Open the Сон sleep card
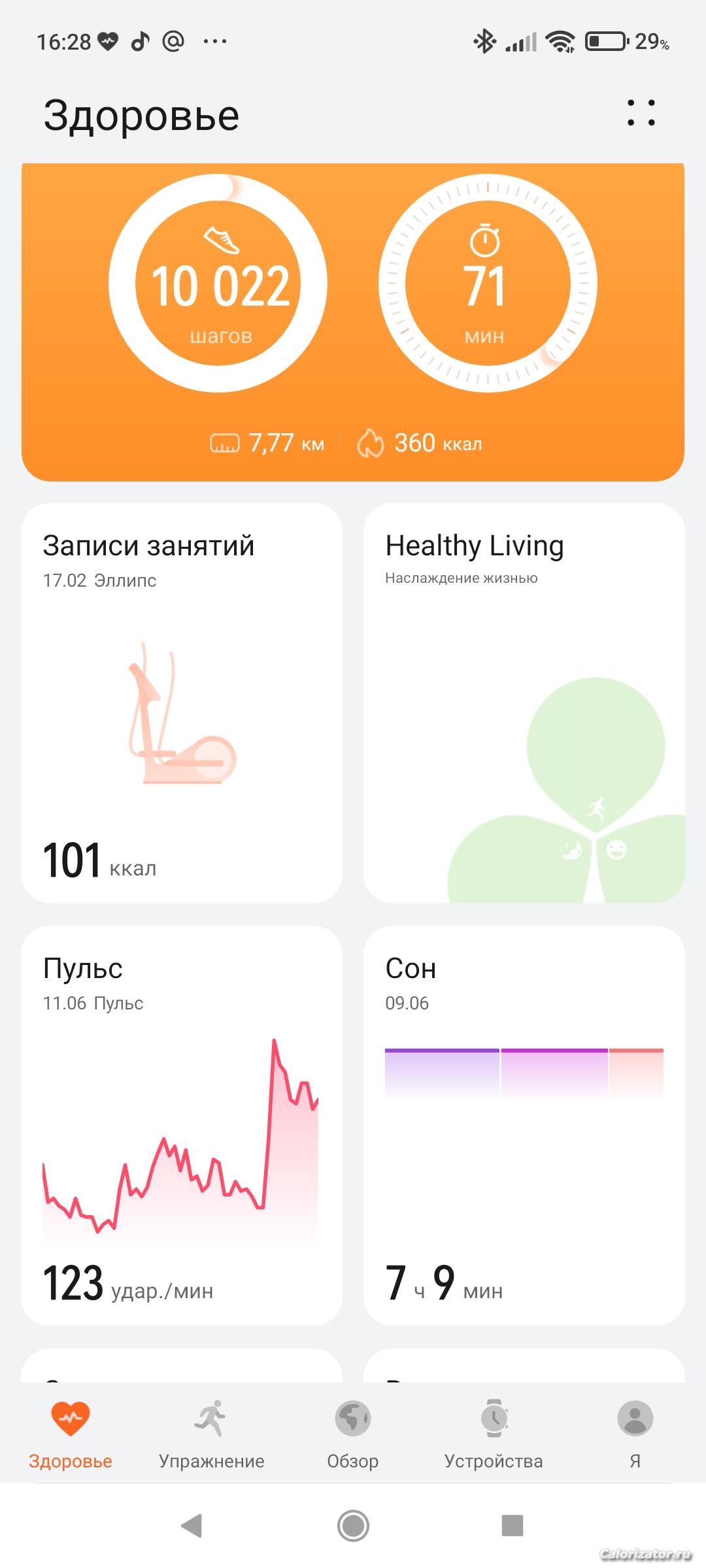 (524, 1125)
